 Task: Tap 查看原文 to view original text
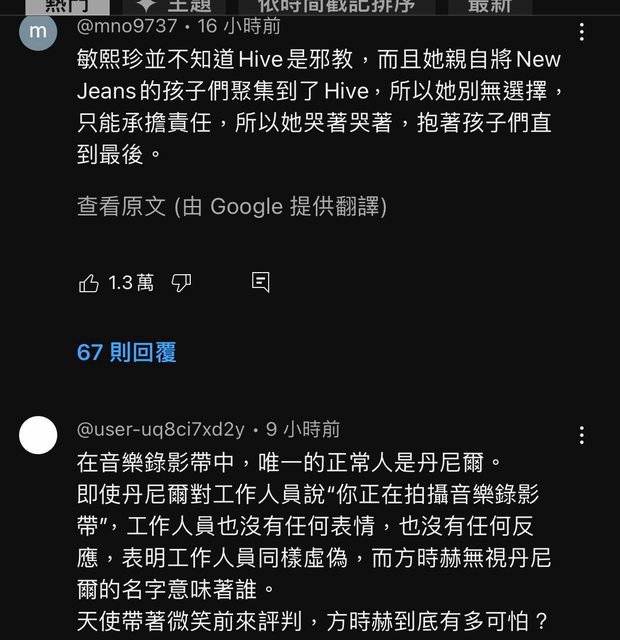[x=122, y=206]
